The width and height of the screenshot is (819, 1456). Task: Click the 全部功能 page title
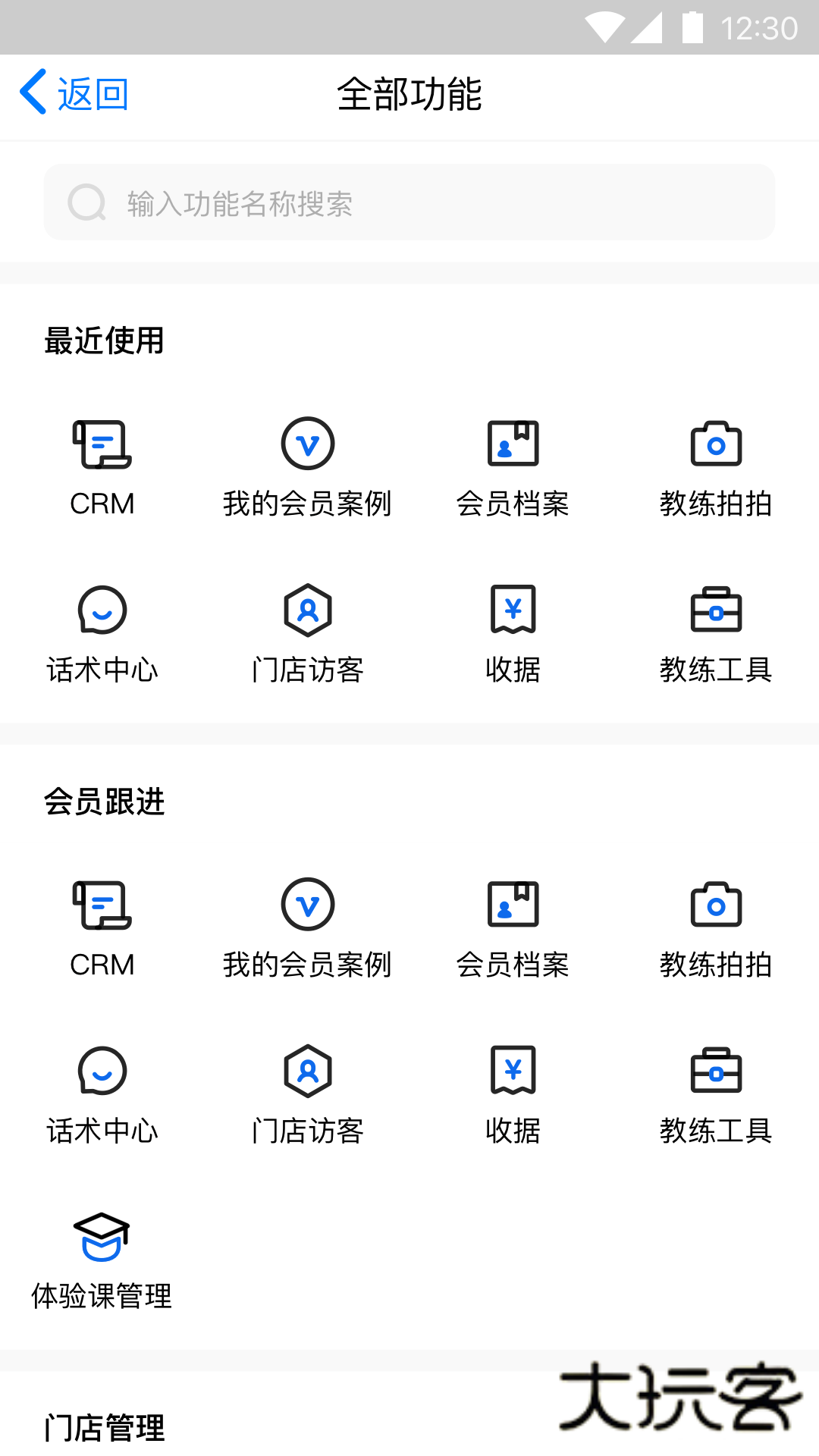(409, 93)
